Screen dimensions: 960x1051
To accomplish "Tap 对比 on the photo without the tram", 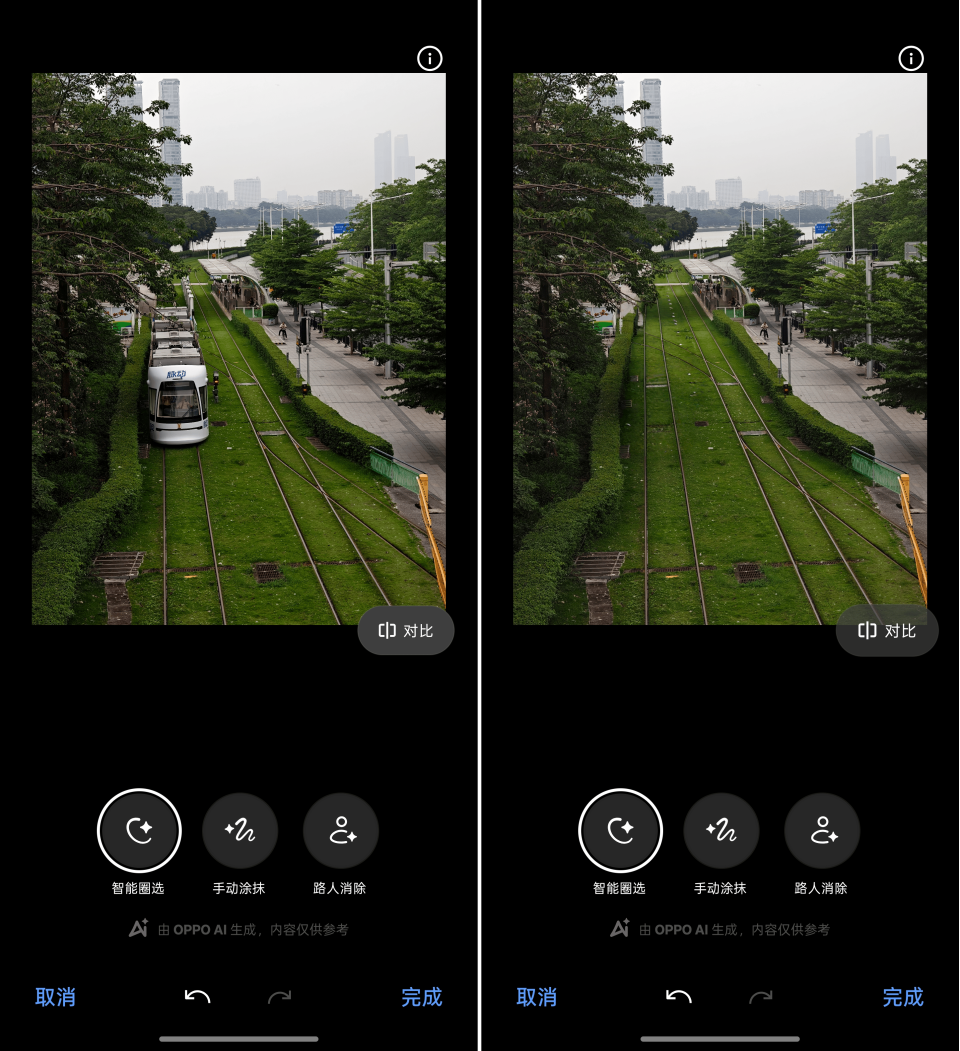I will click(x=887, y=631).
